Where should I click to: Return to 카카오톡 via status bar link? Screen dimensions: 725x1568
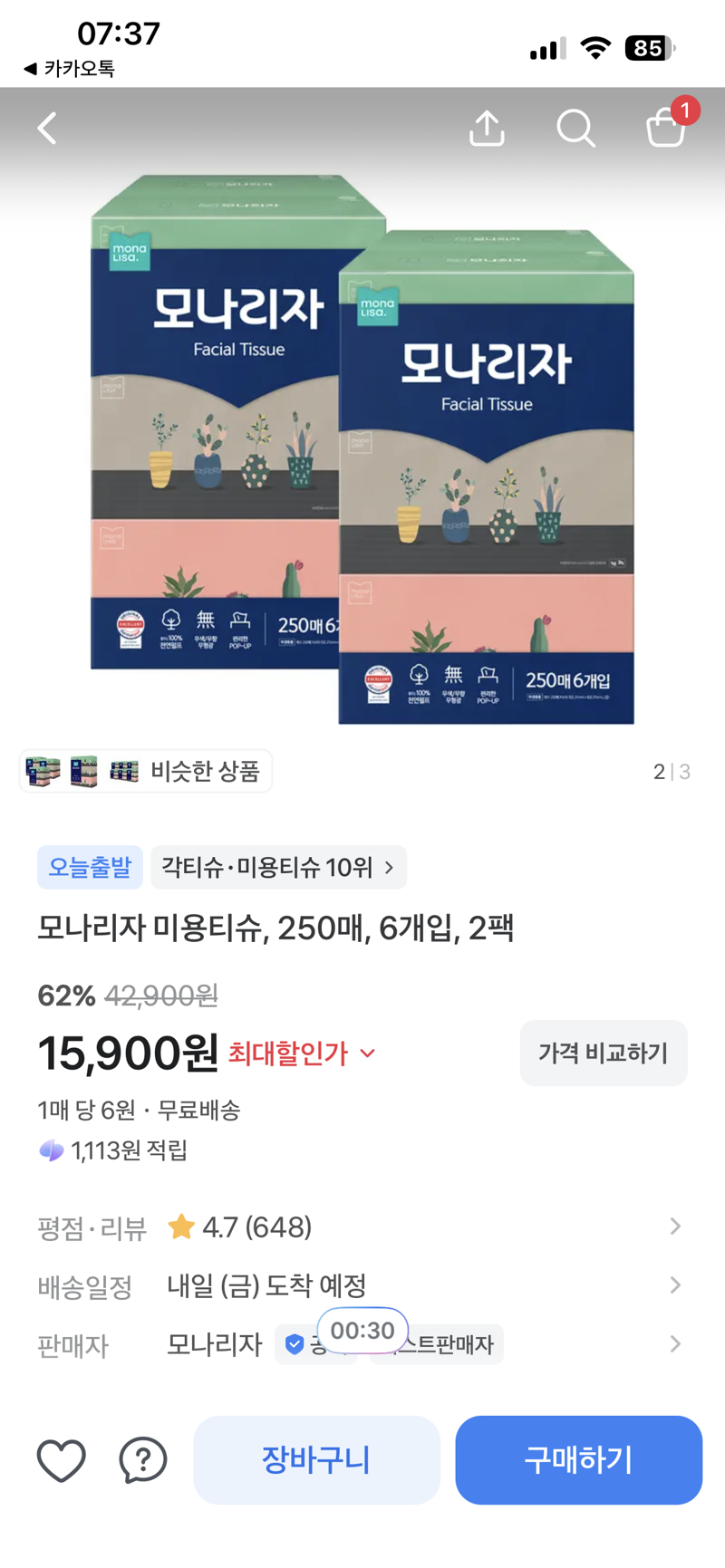(69, 68)
